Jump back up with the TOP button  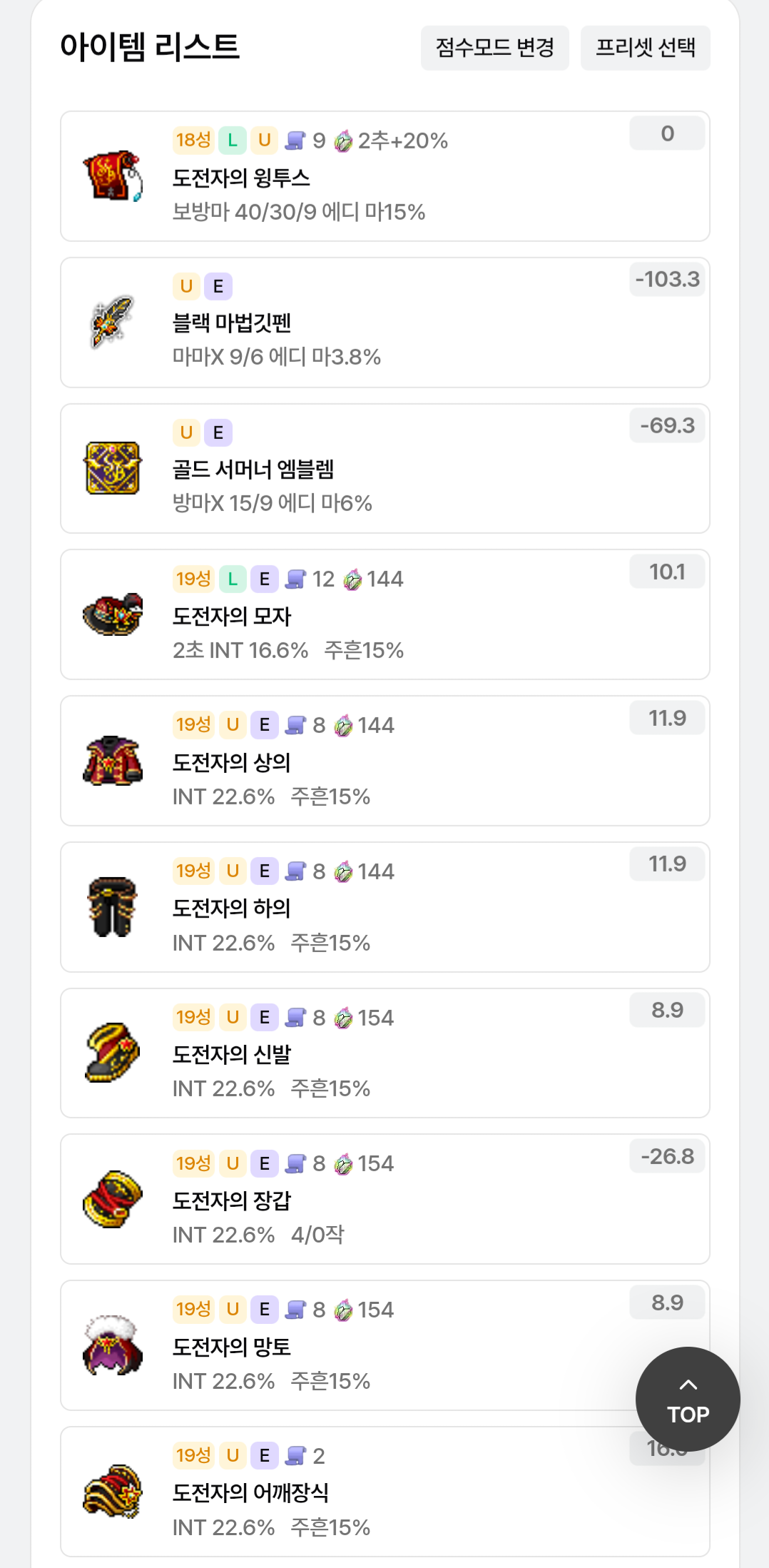688,1399
